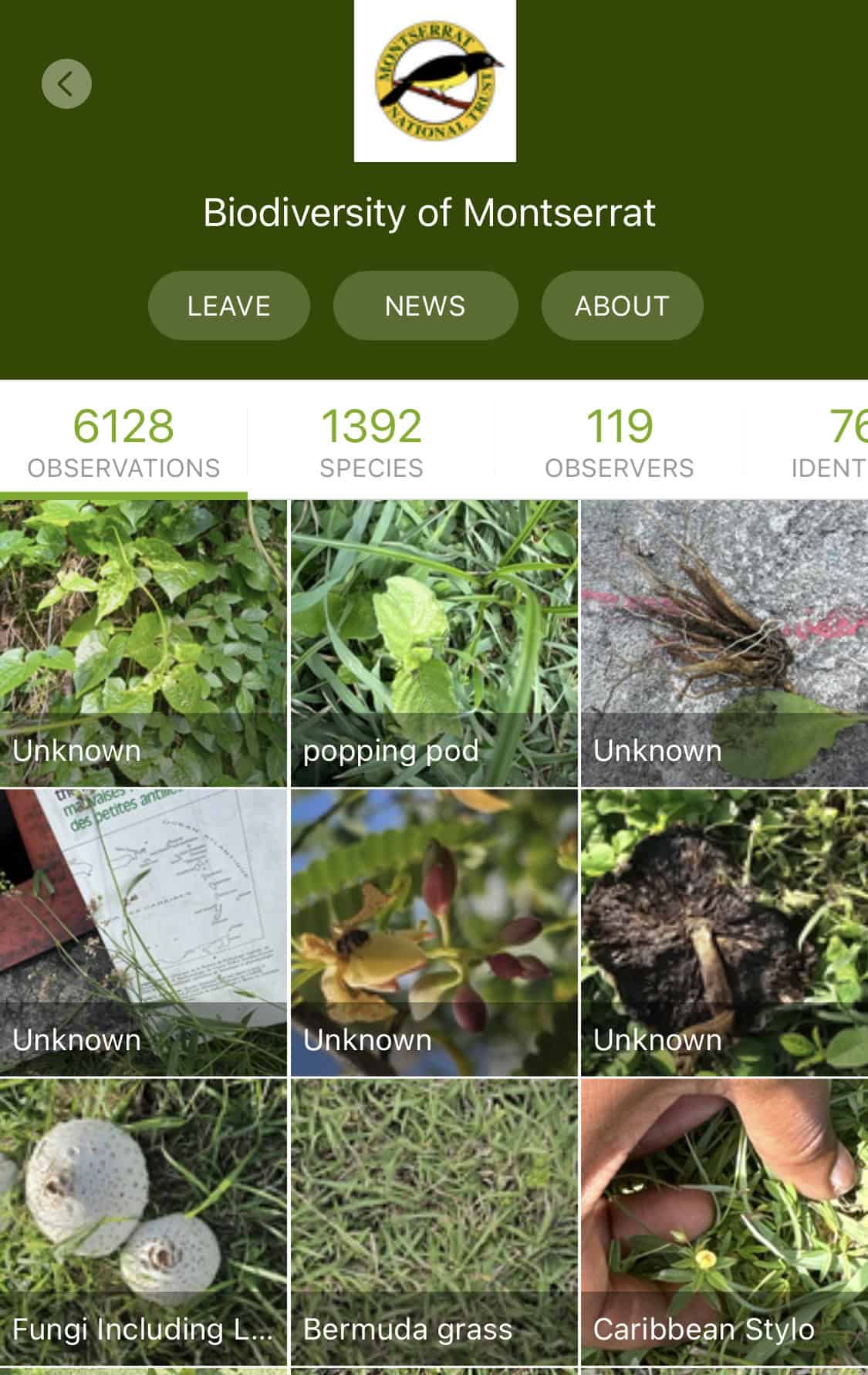Open the Caribbean Stylo observation
The width and height of the screenshot is (868, 1375).
click(x=724, y=1211)
